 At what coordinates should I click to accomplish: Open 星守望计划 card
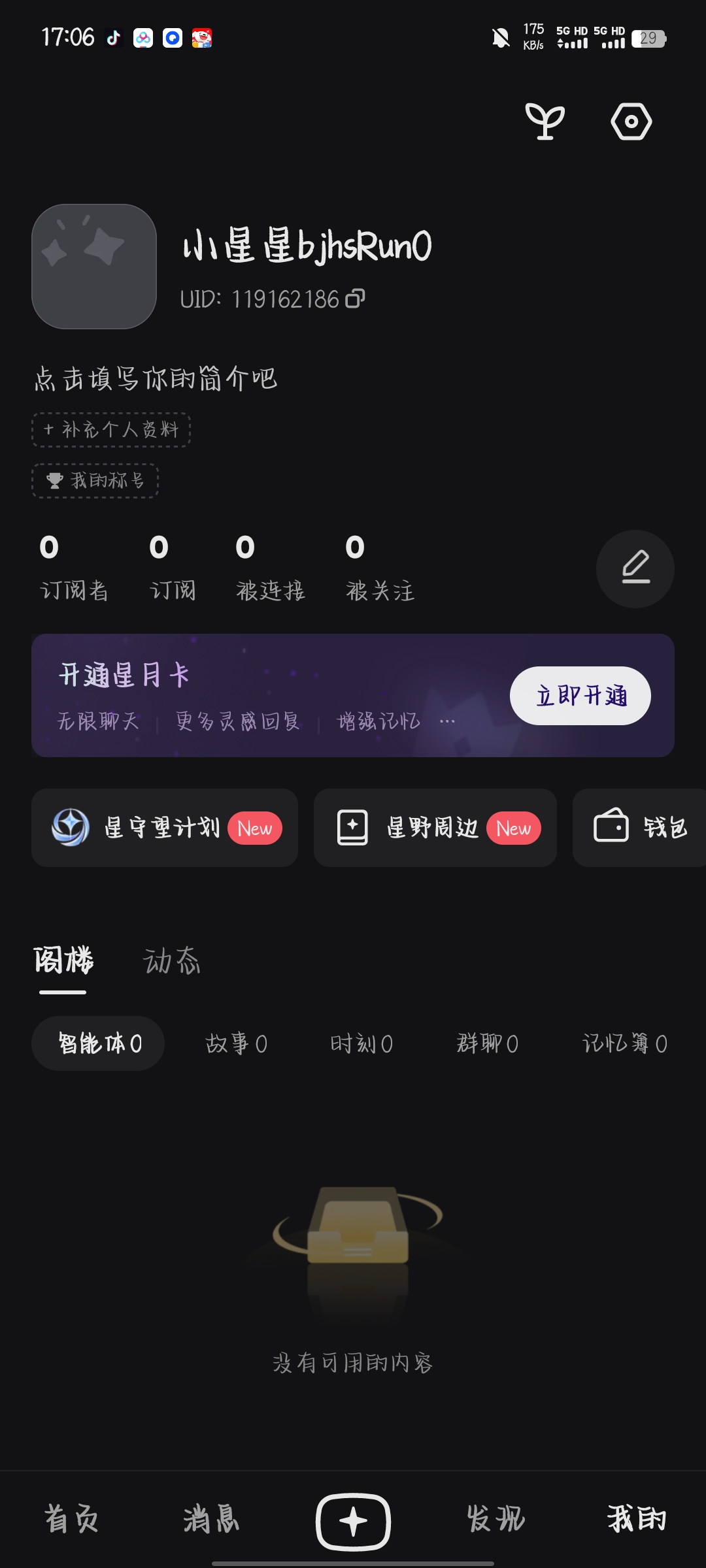point(165,828)
